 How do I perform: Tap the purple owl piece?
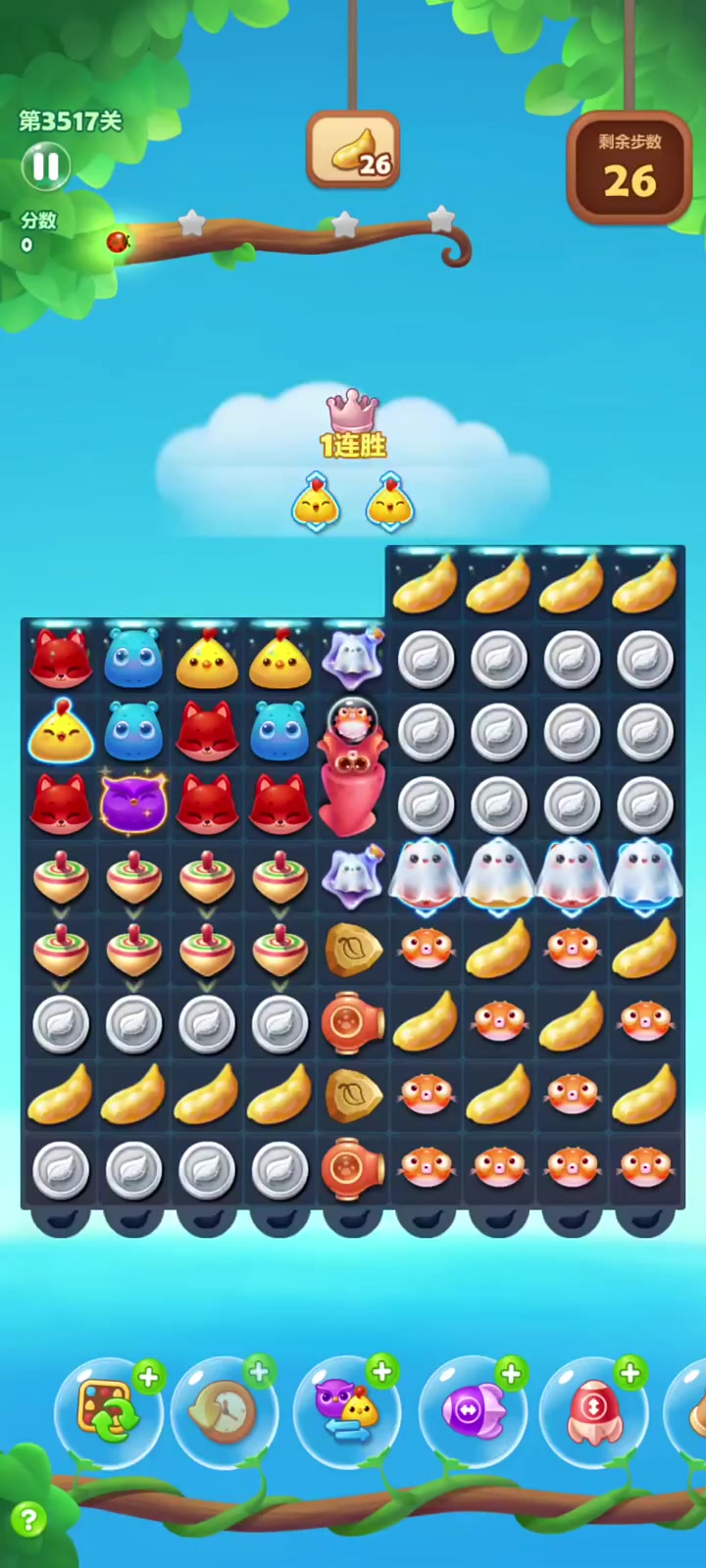[133, 804]
